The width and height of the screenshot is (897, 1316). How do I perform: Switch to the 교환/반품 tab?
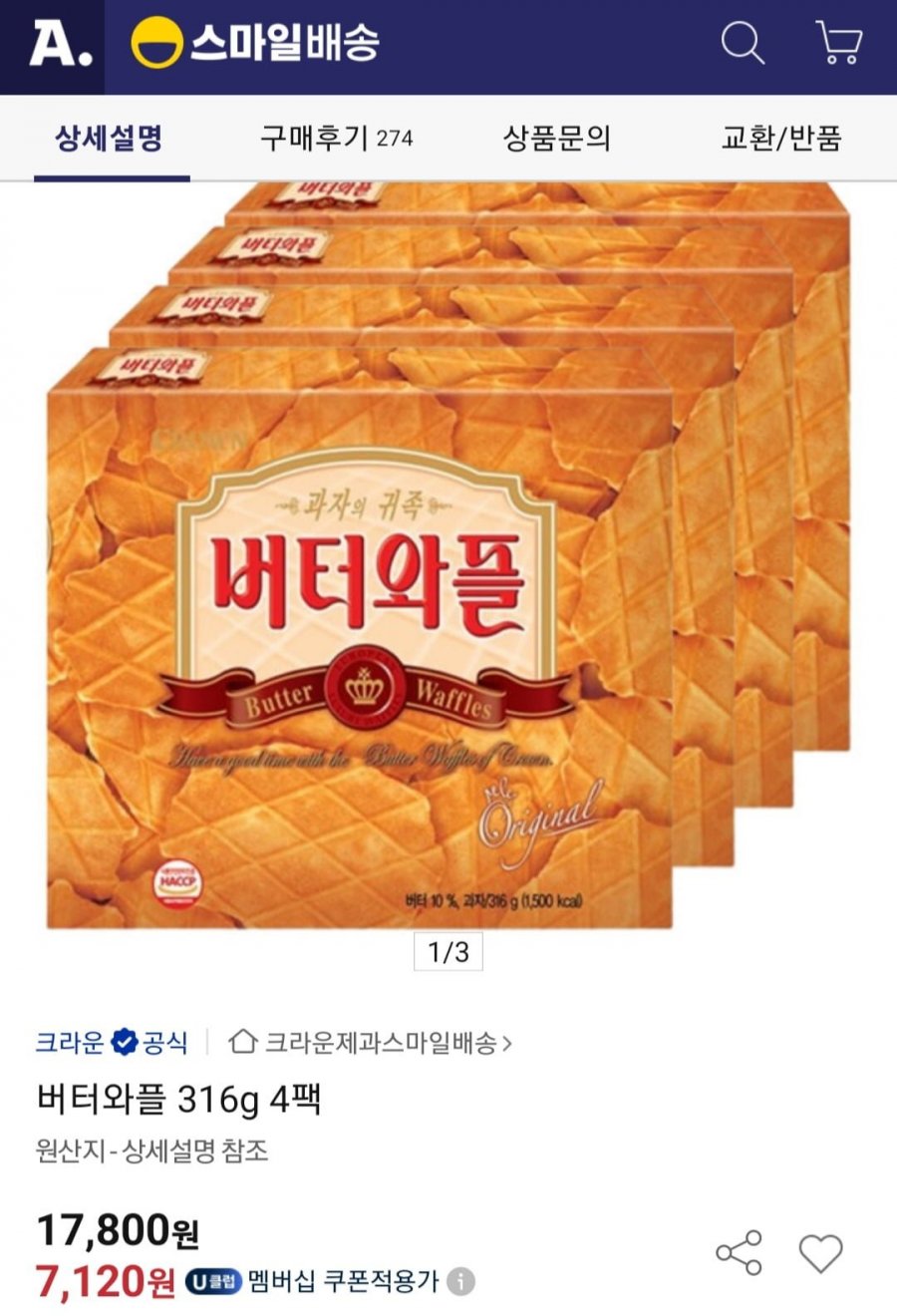click(x=781, y=138)
